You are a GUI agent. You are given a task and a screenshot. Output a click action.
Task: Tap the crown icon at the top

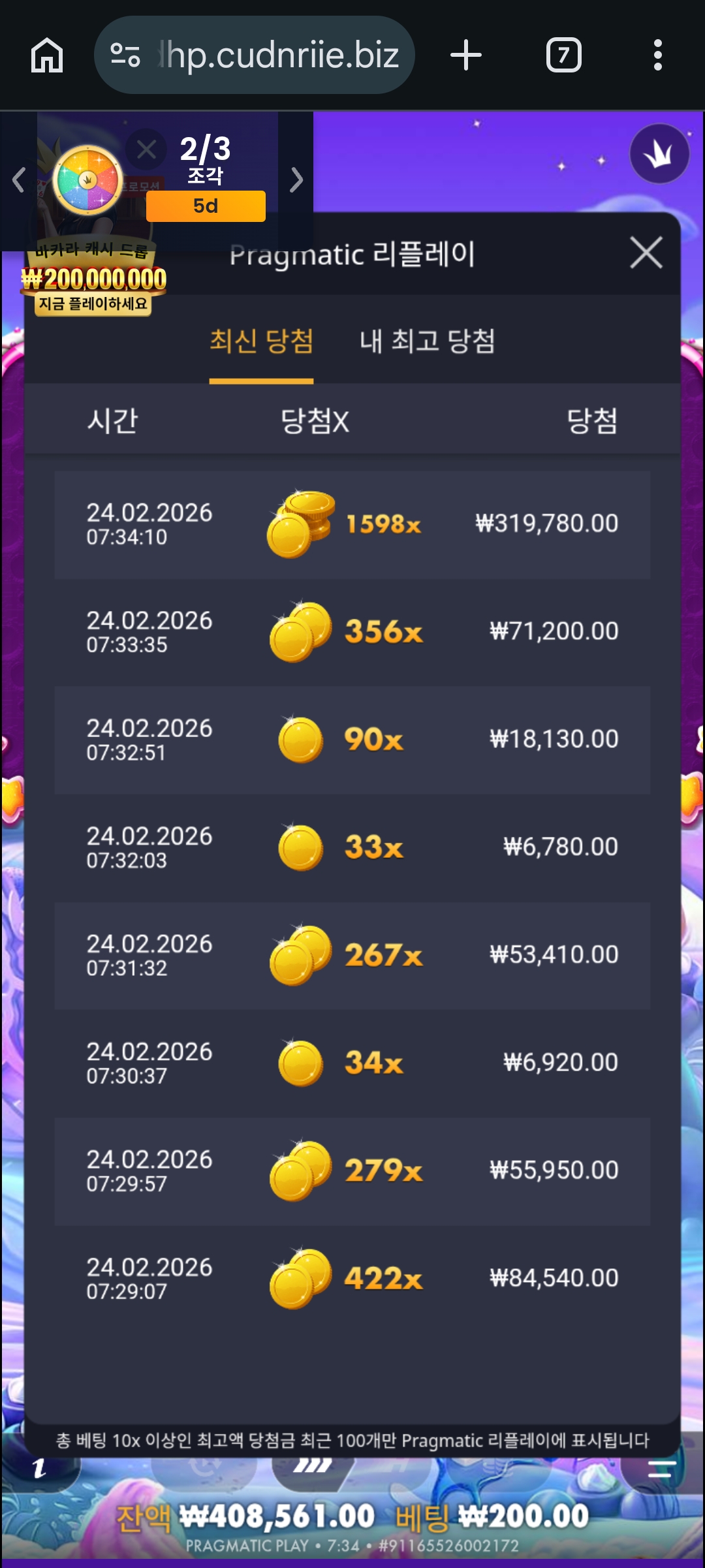[x=659, y=155]
